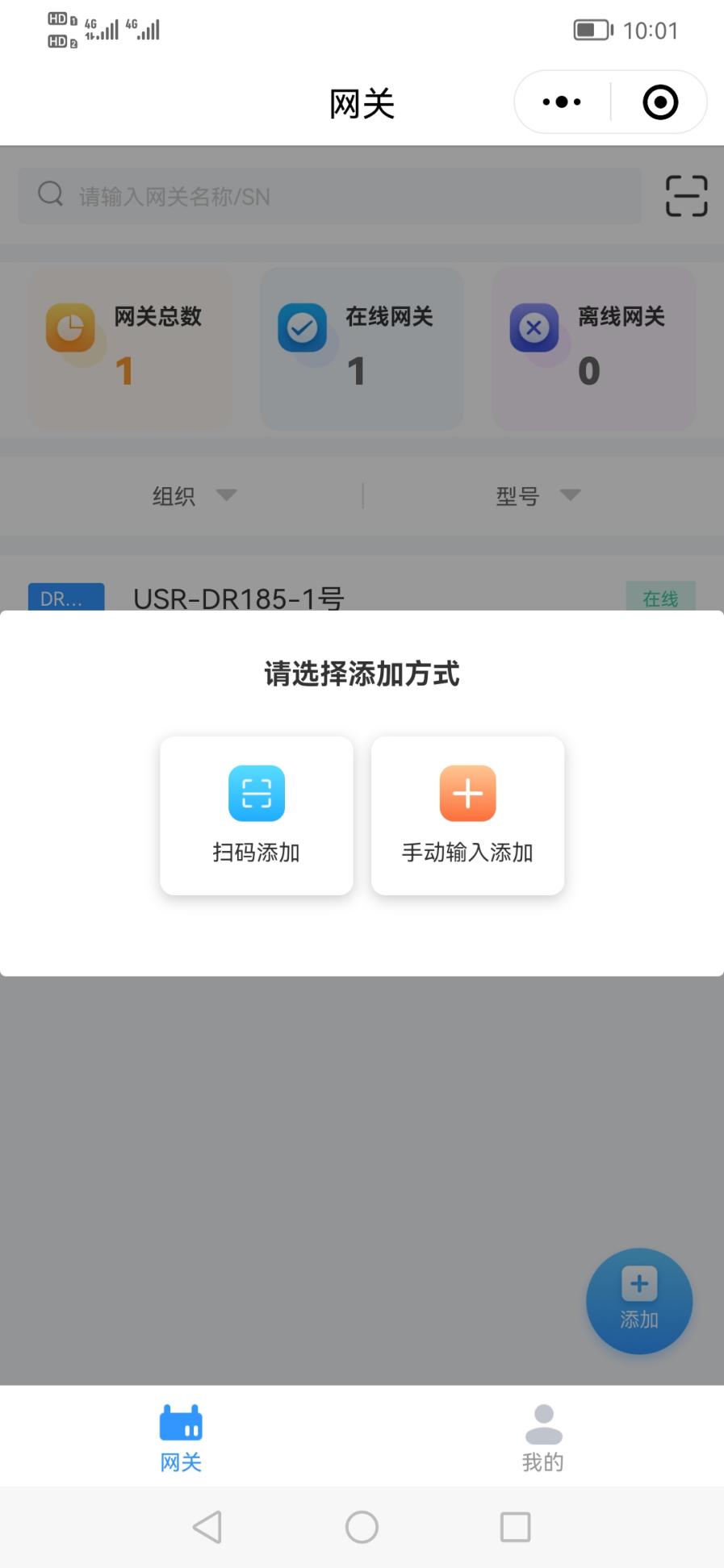Go to the system home screen
724x1568 pixels.
pyautogui.click(x=362, y=1526)
